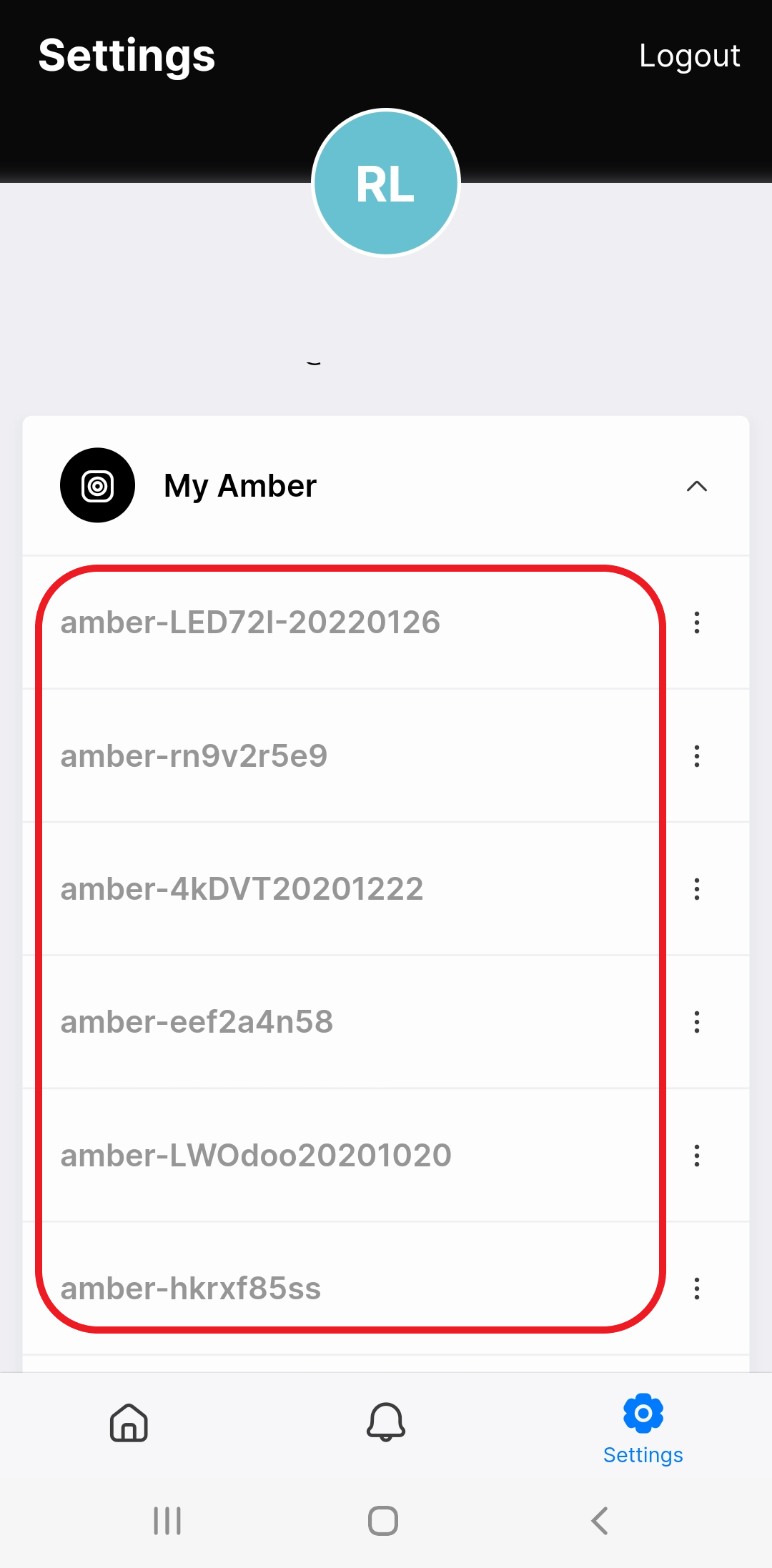Open options for amber-LWOdoo20201020
772x1568 pixels.
click(696, 1156)
